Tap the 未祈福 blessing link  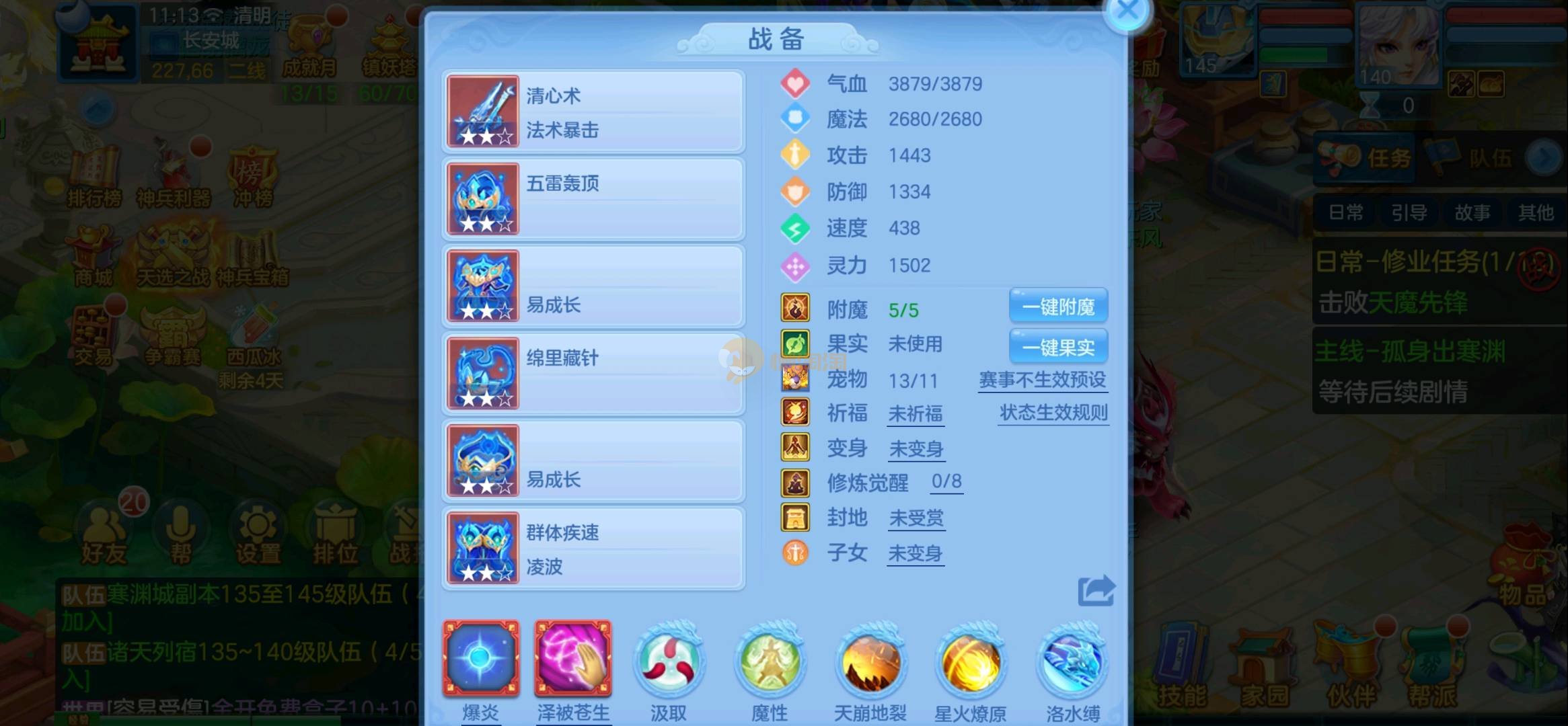pyautogui.click(x=916, y=413)
